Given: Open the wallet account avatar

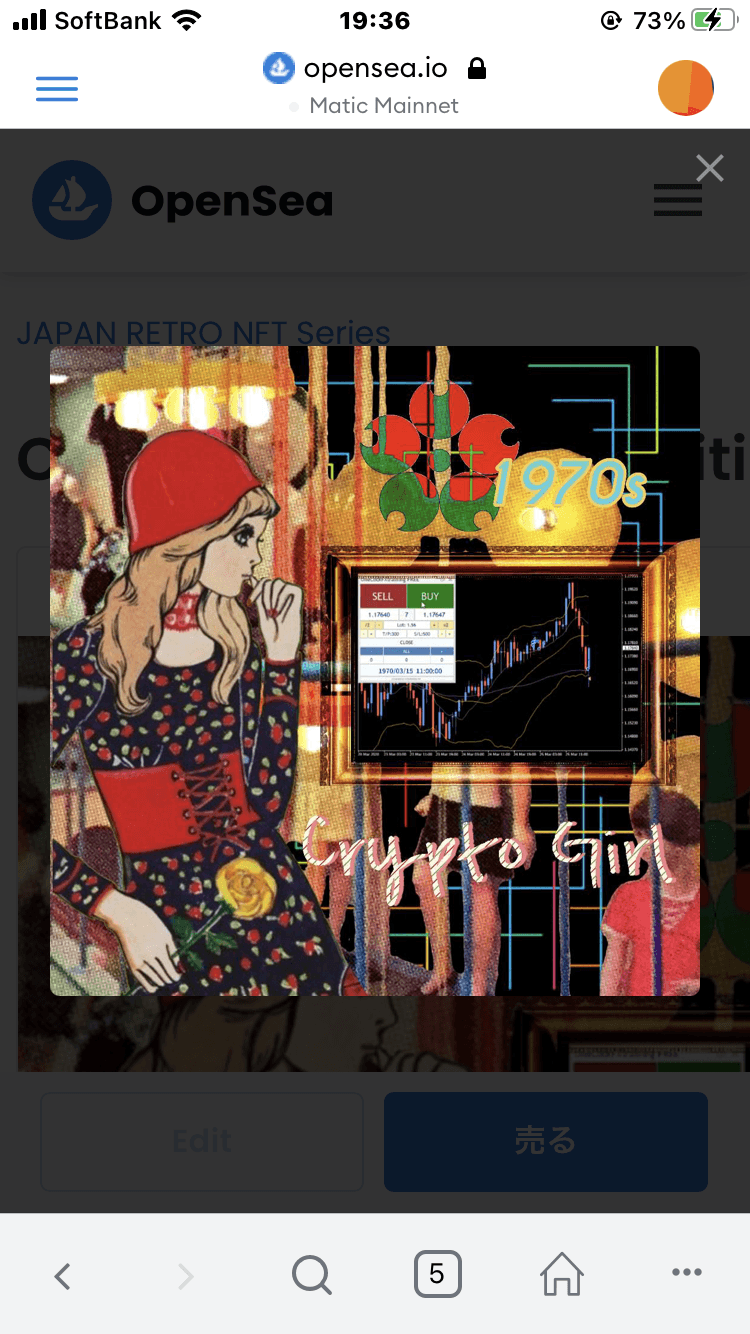Looking at the screenshot, I should (686, 88).
